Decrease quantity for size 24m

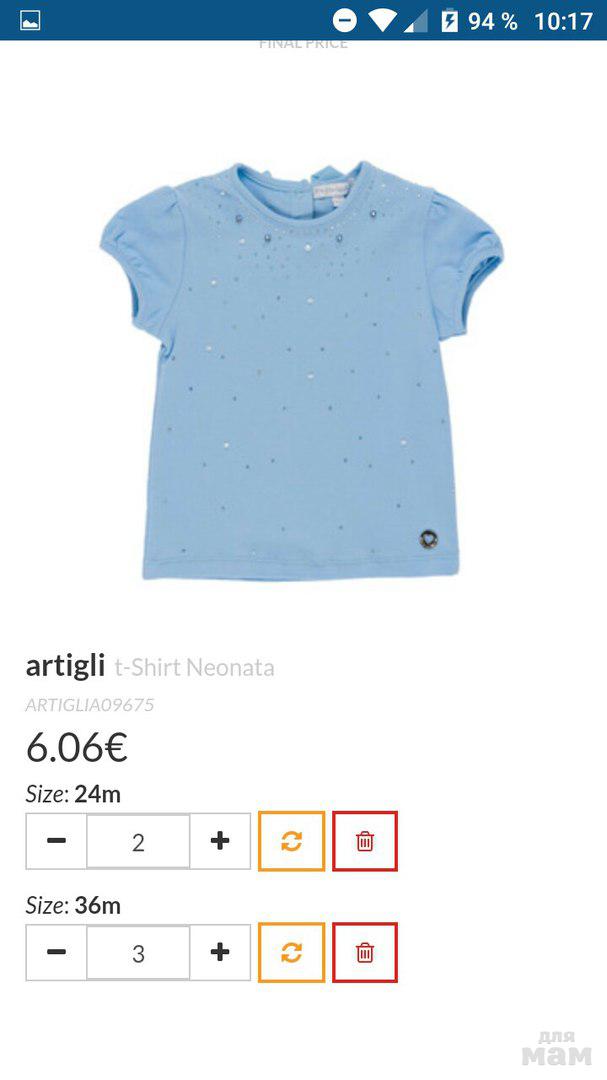[x=57, y=841]
